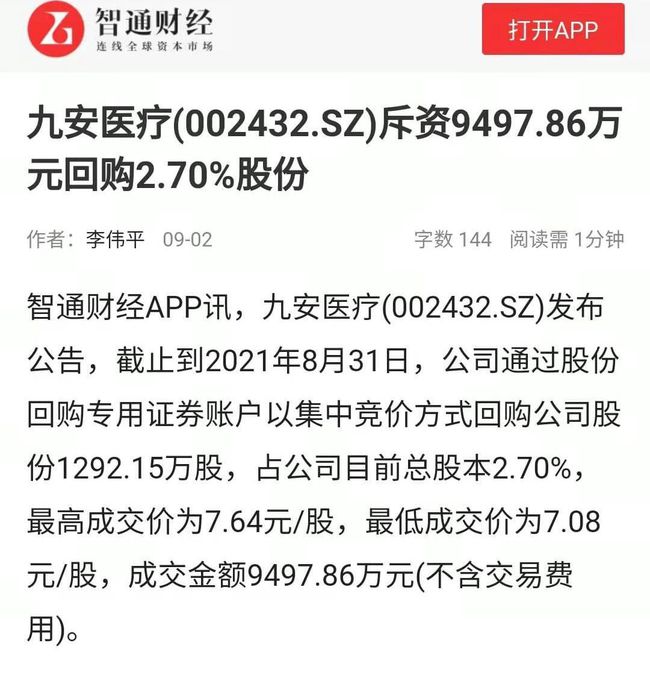Open the 智通财经 home logo
Screen dimensions: 650x678
click(x=118, y=32)
